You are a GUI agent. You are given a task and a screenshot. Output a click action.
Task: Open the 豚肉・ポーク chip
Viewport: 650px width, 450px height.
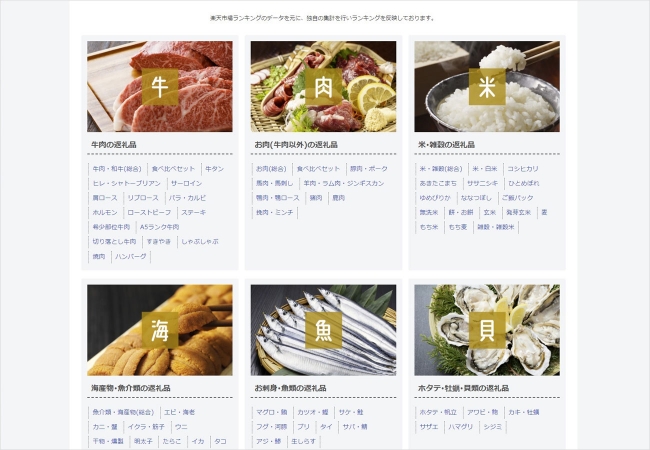click(x=369, y=169)
